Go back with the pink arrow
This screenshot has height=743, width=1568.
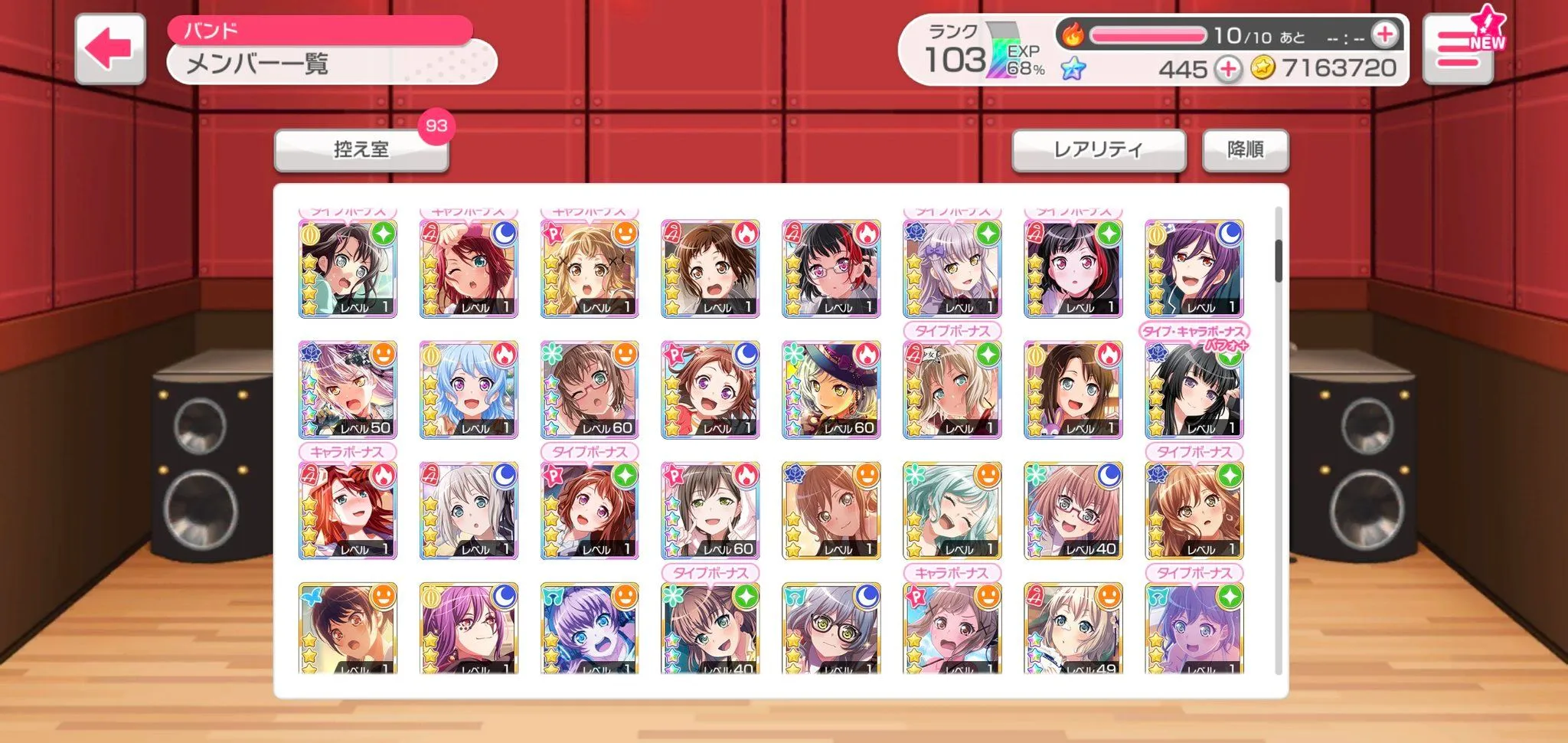coord(109,49)
